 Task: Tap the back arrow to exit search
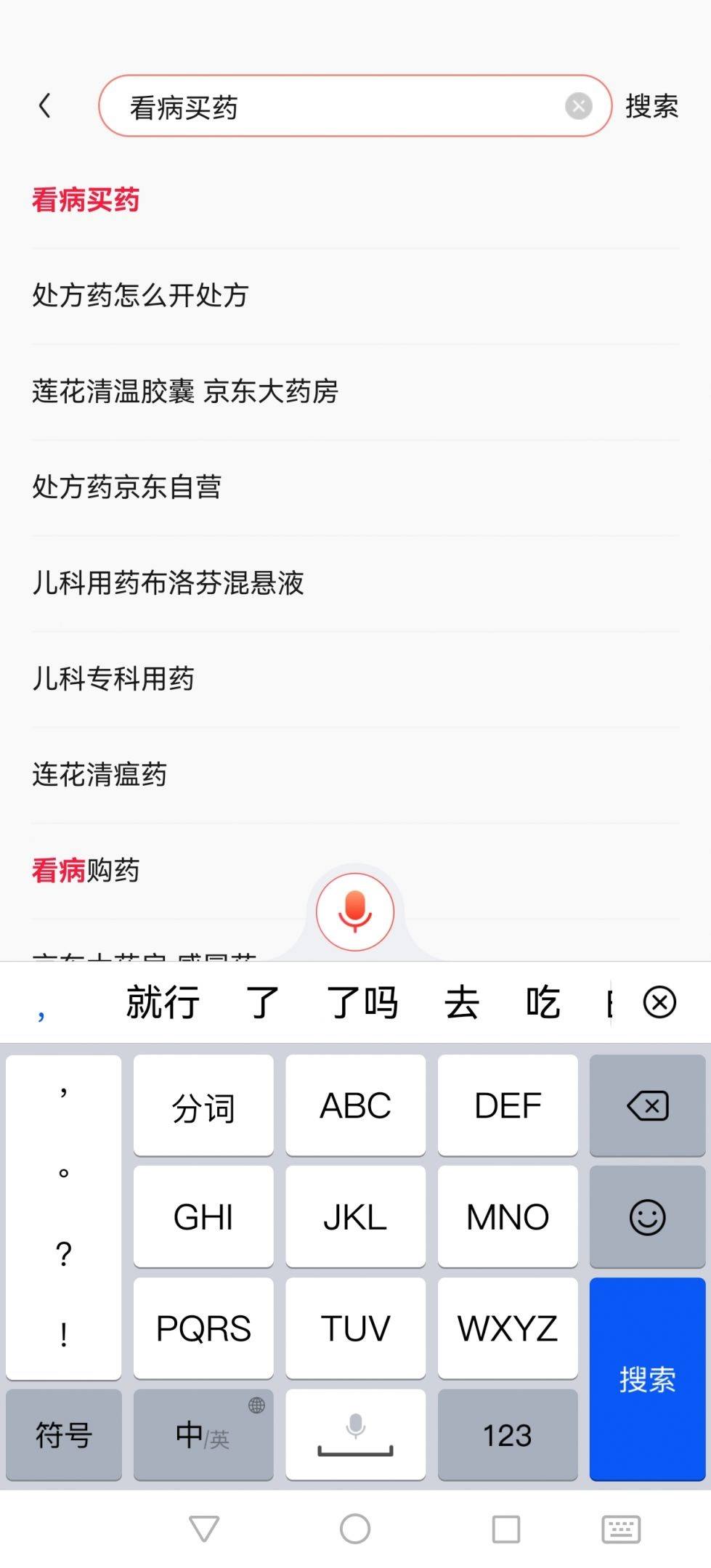46,105
